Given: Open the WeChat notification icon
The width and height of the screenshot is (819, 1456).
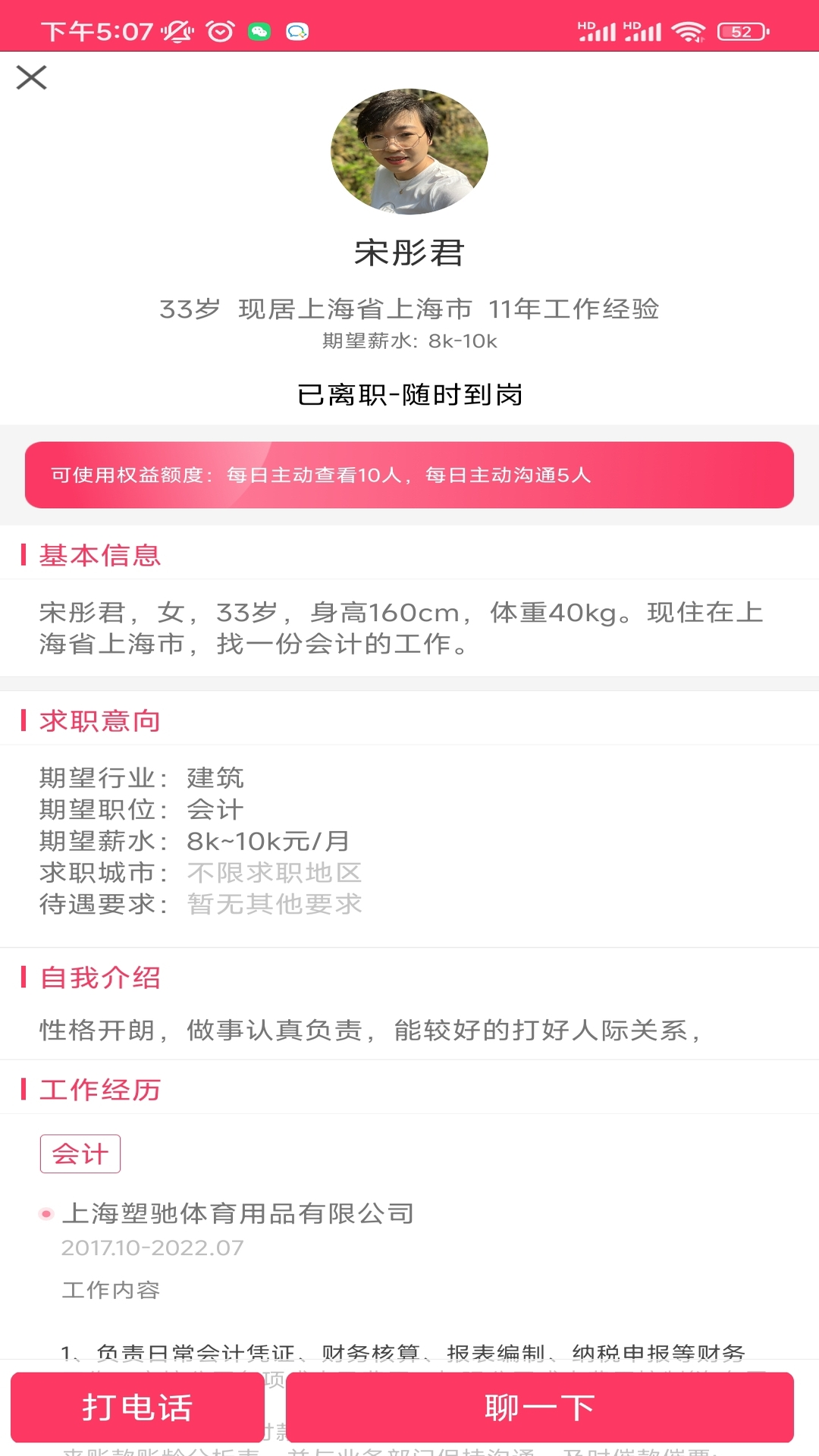Looking at the screenshot, I should [x=259, y=30].
